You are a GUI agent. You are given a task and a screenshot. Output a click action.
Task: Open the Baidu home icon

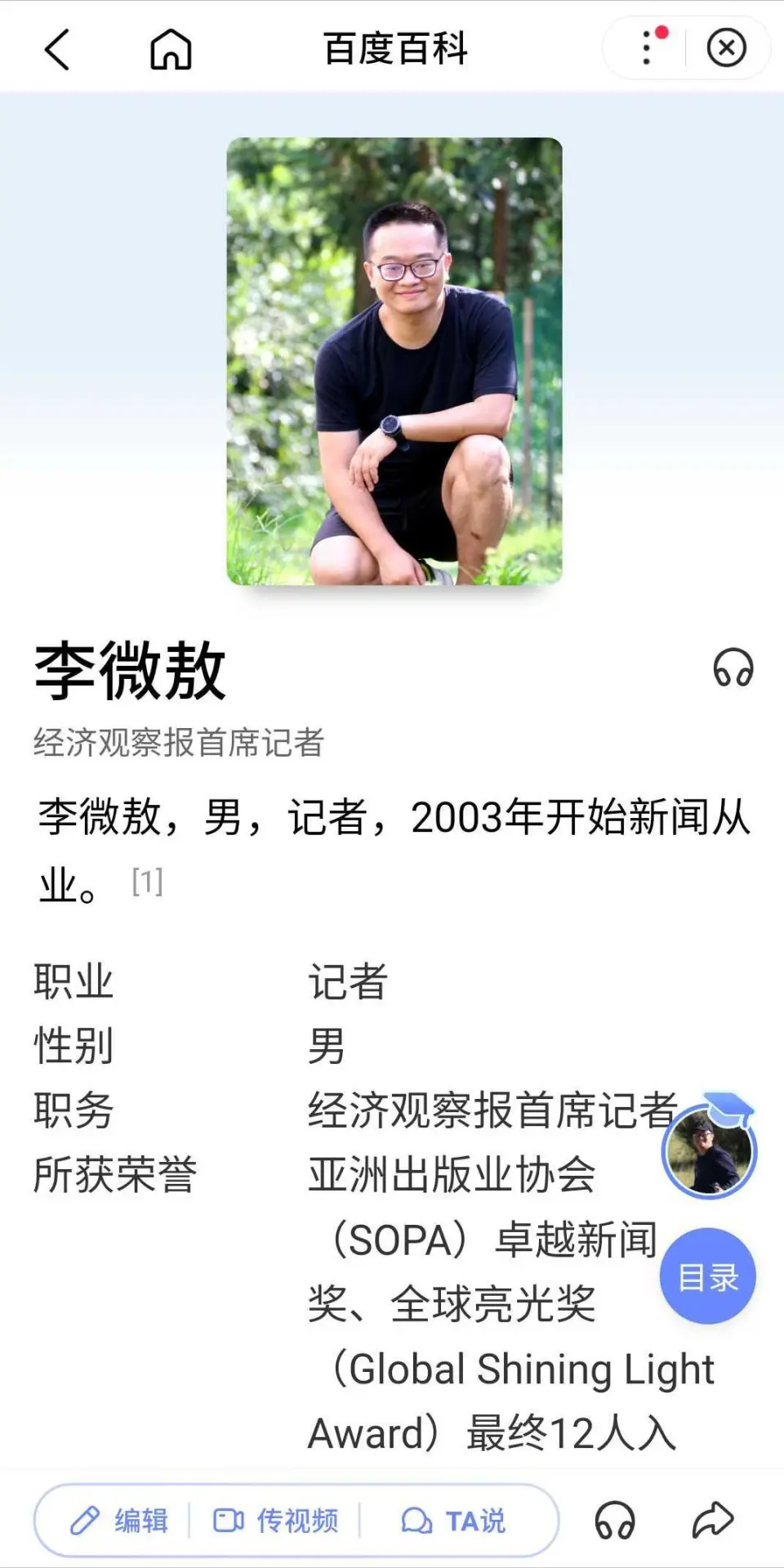coord(171,49)
